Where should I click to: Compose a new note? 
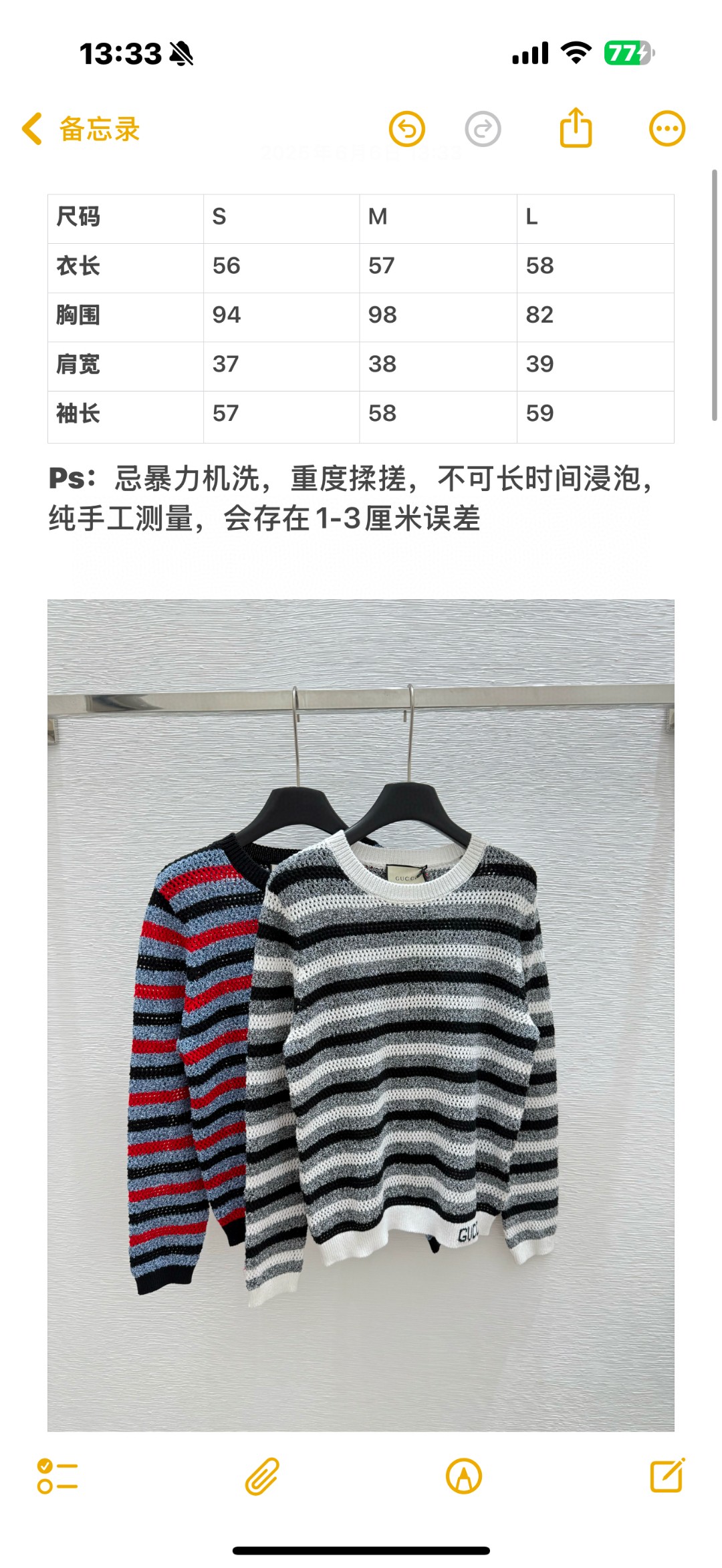tap(667, 1476)
